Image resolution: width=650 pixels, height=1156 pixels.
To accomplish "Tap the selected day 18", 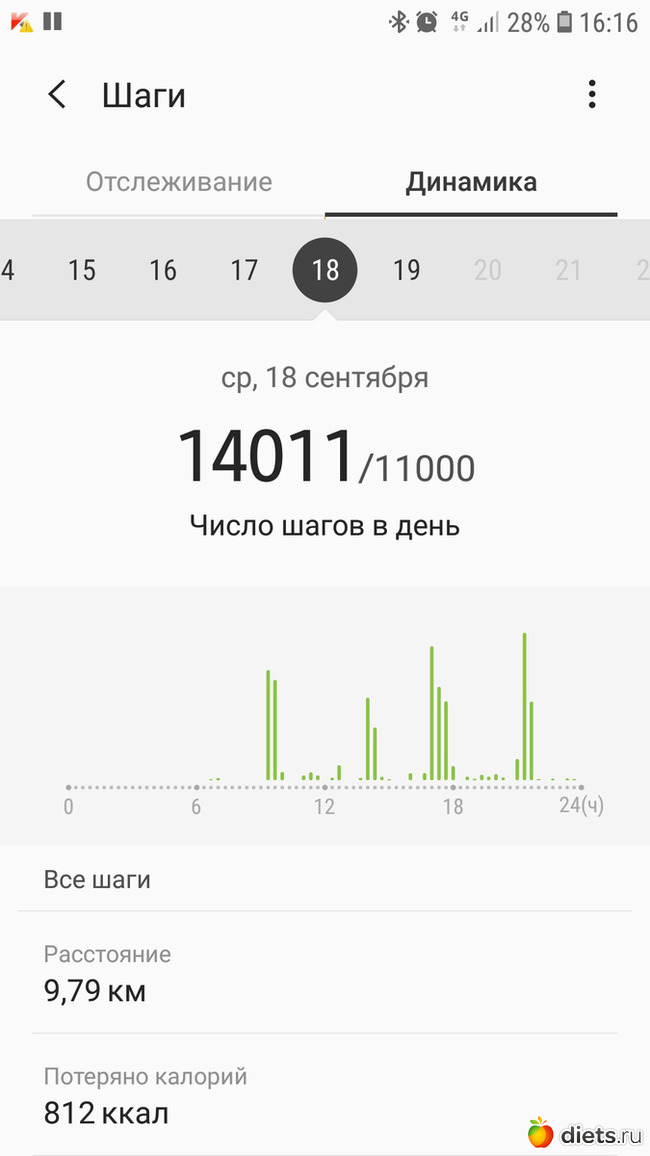I will pos(325,270).
